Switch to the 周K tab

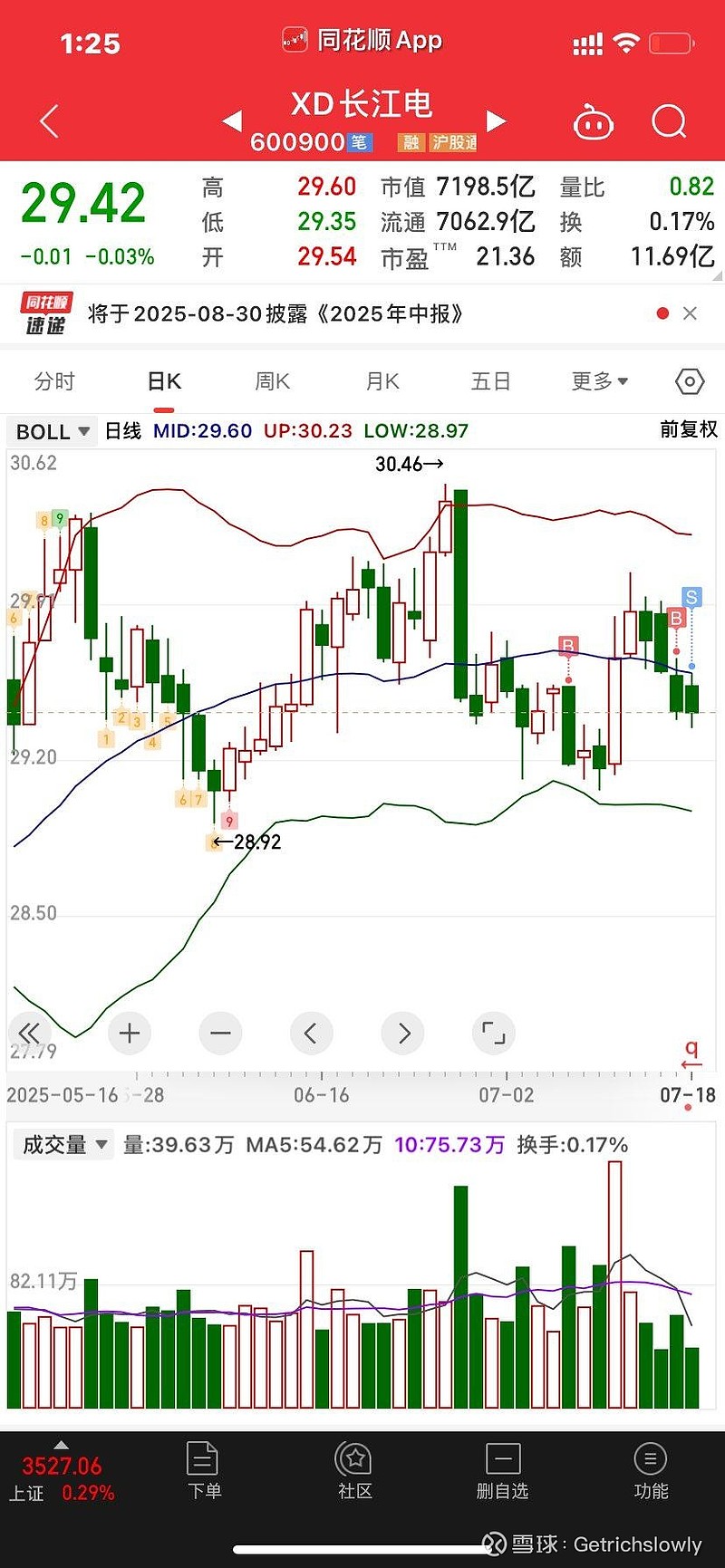pos(273,381)
